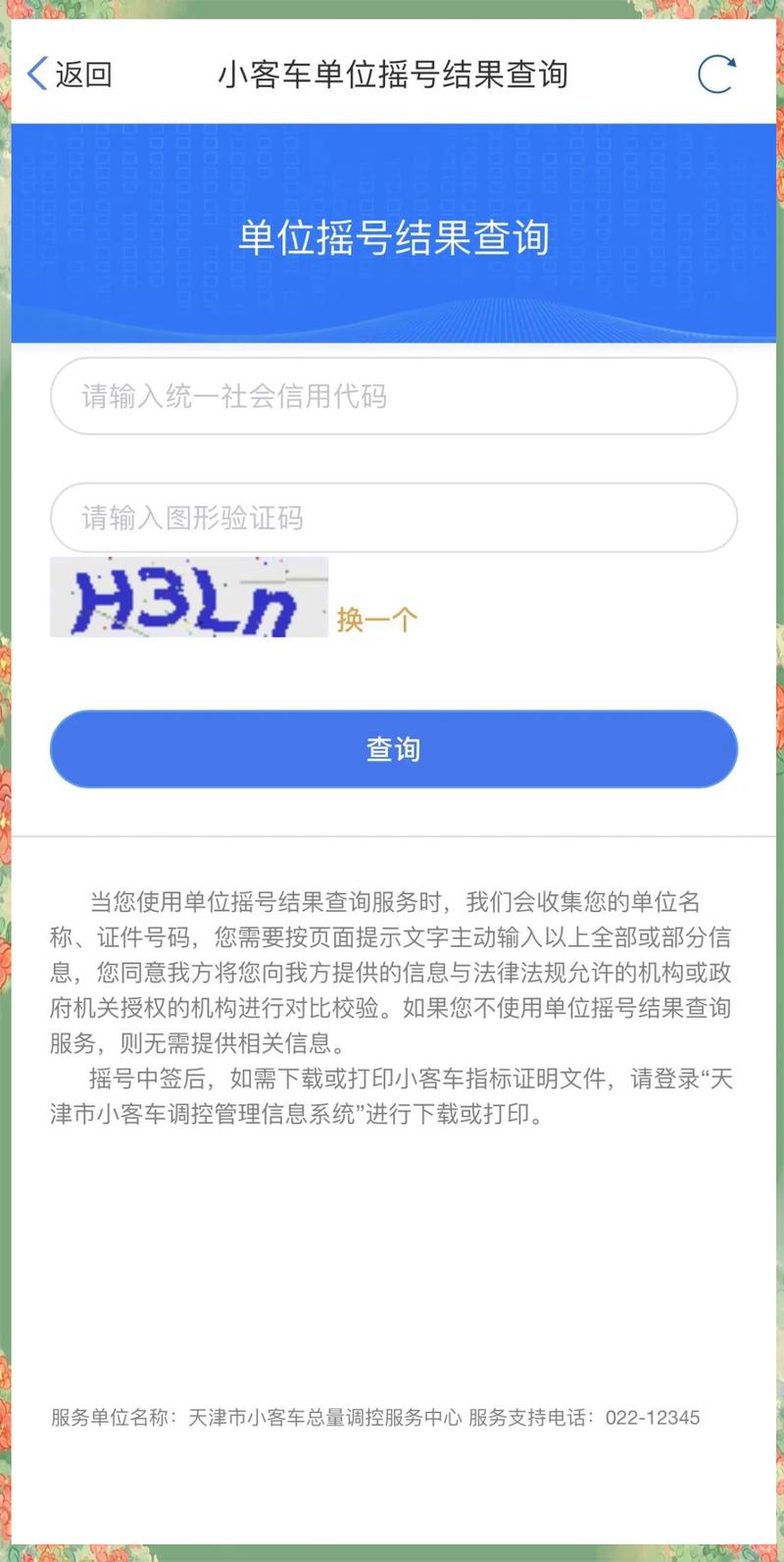Viewport: 784px width, 1562px height.
Task: Select the back navigation arrow icon
Action: pos(37,73)
